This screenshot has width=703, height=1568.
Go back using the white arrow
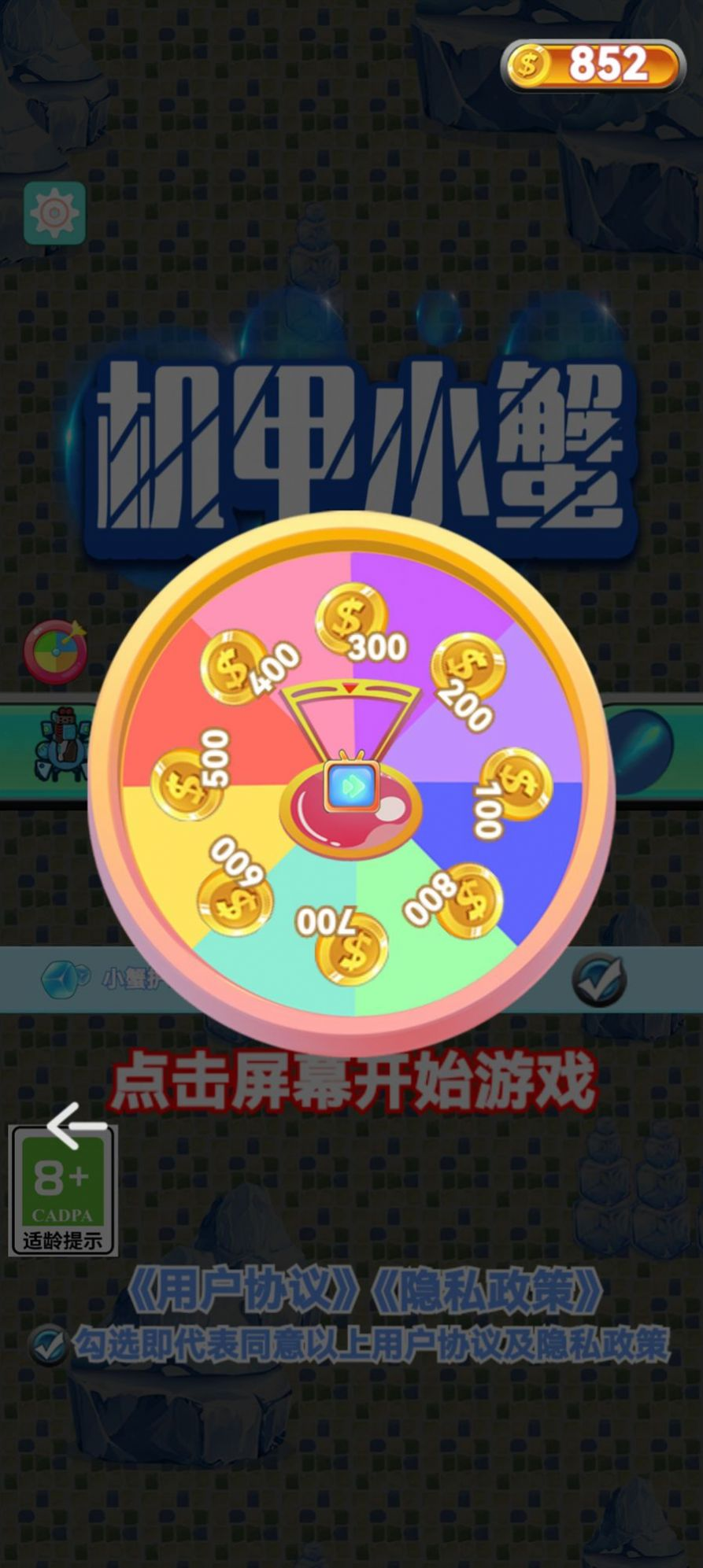tap(76, 1126)
